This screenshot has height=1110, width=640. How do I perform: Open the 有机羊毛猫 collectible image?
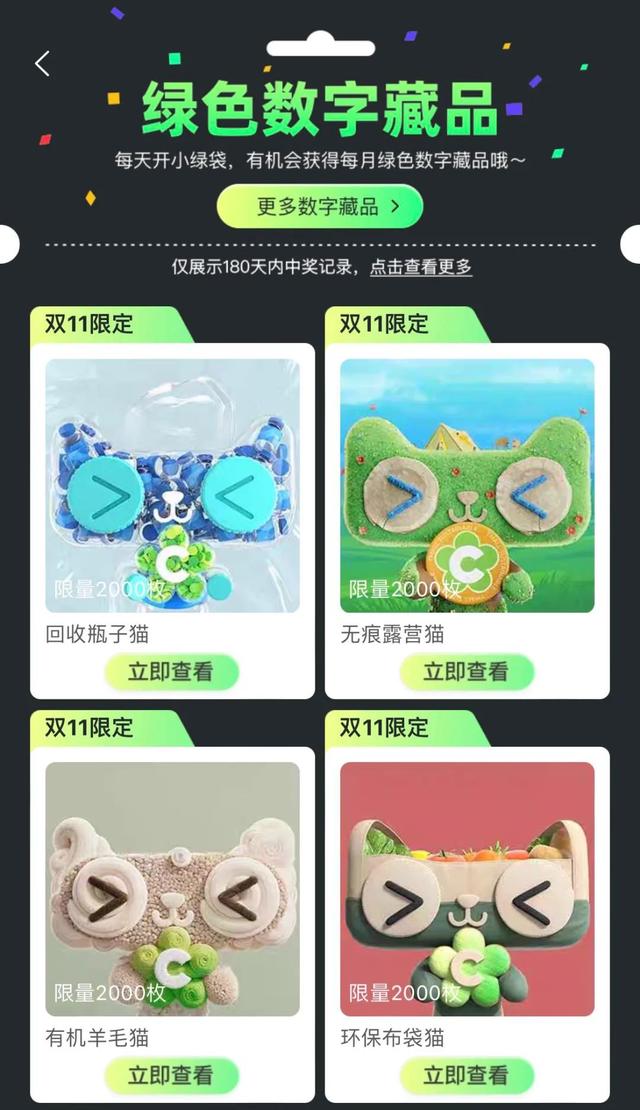[172, 889]
